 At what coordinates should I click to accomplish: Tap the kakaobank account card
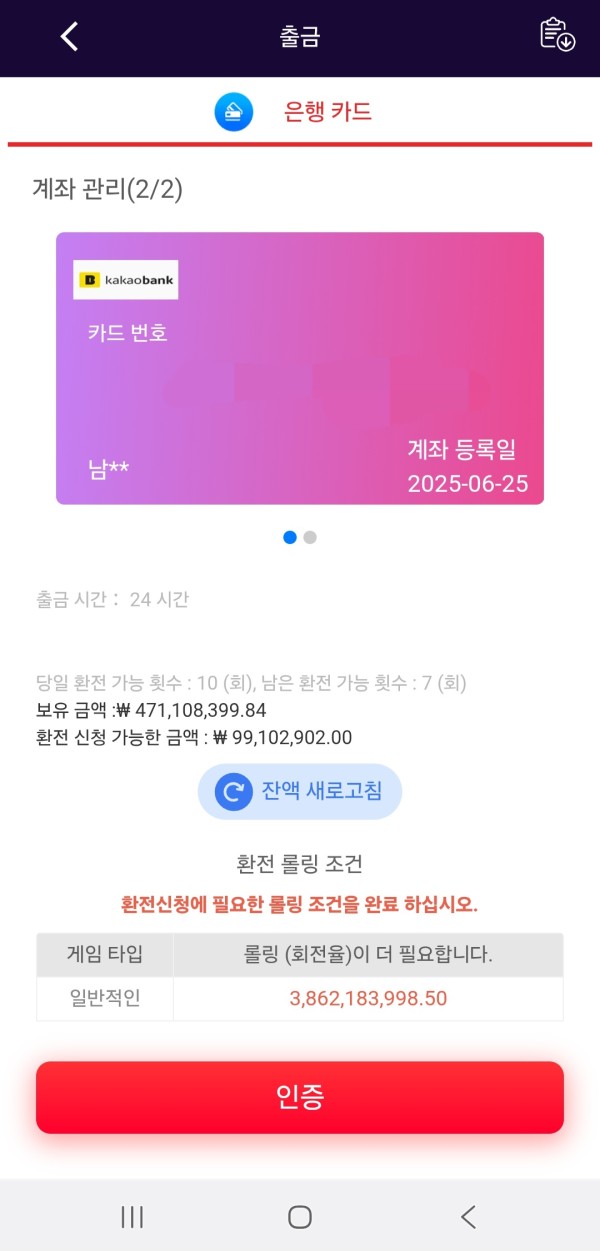tap(300, 368)
